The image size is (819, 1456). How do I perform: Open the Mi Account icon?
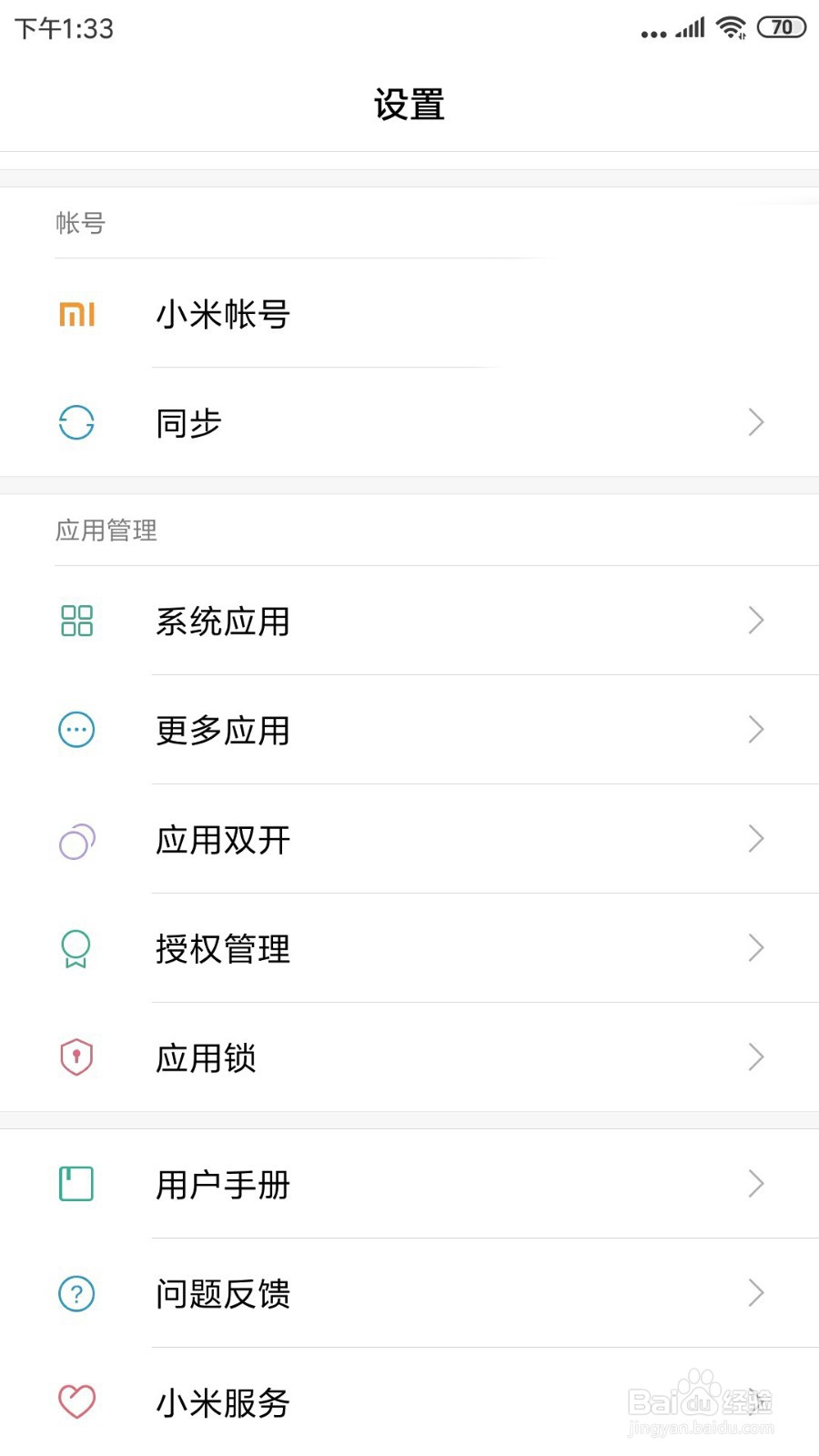pos(76,314)
